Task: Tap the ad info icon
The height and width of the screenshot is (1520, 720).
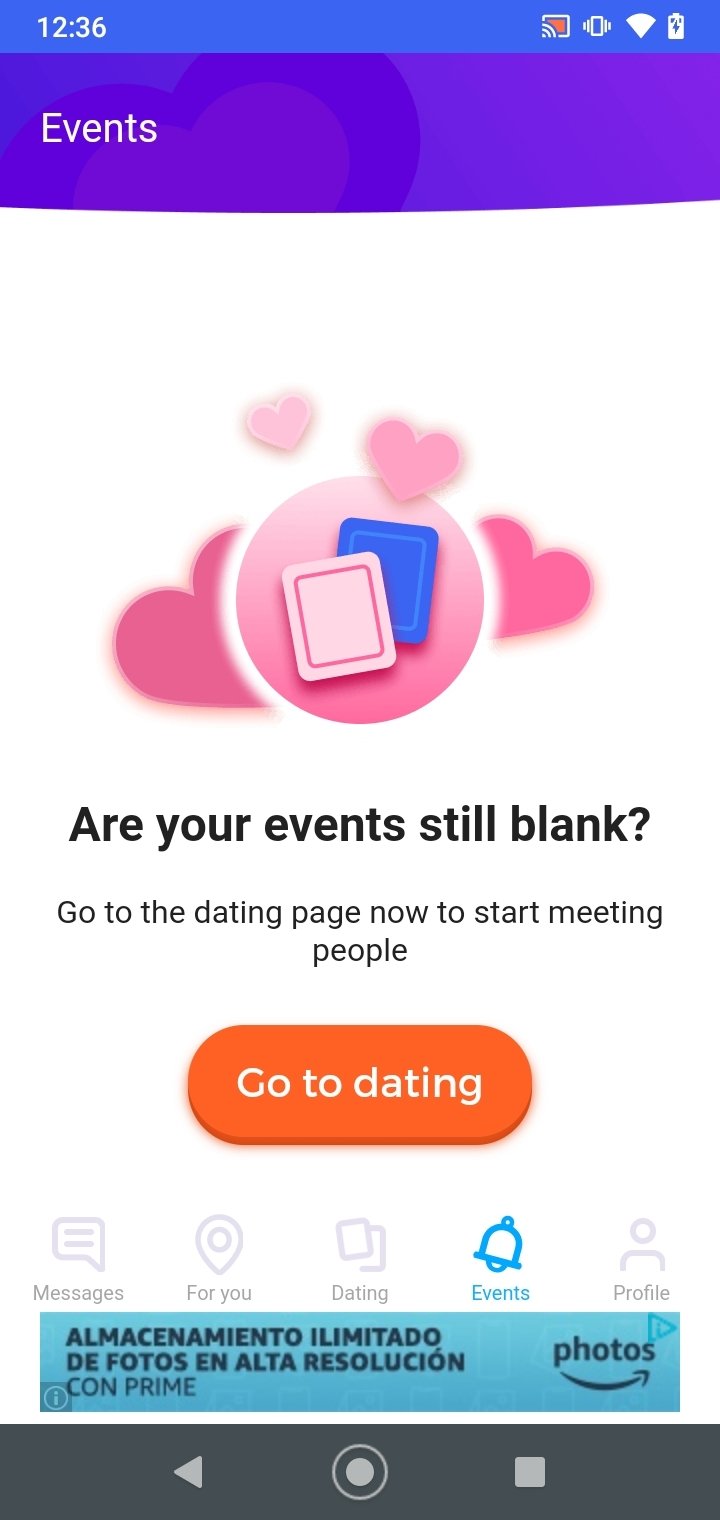Action: coord(56,1397)
